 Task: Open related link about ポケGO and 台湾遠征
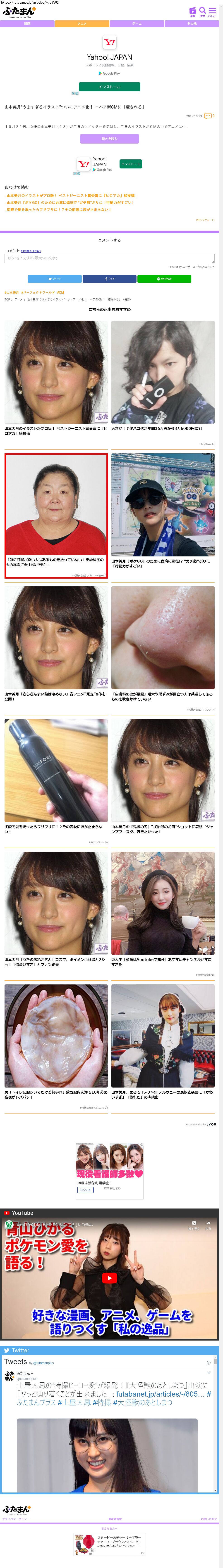[70, 203]
